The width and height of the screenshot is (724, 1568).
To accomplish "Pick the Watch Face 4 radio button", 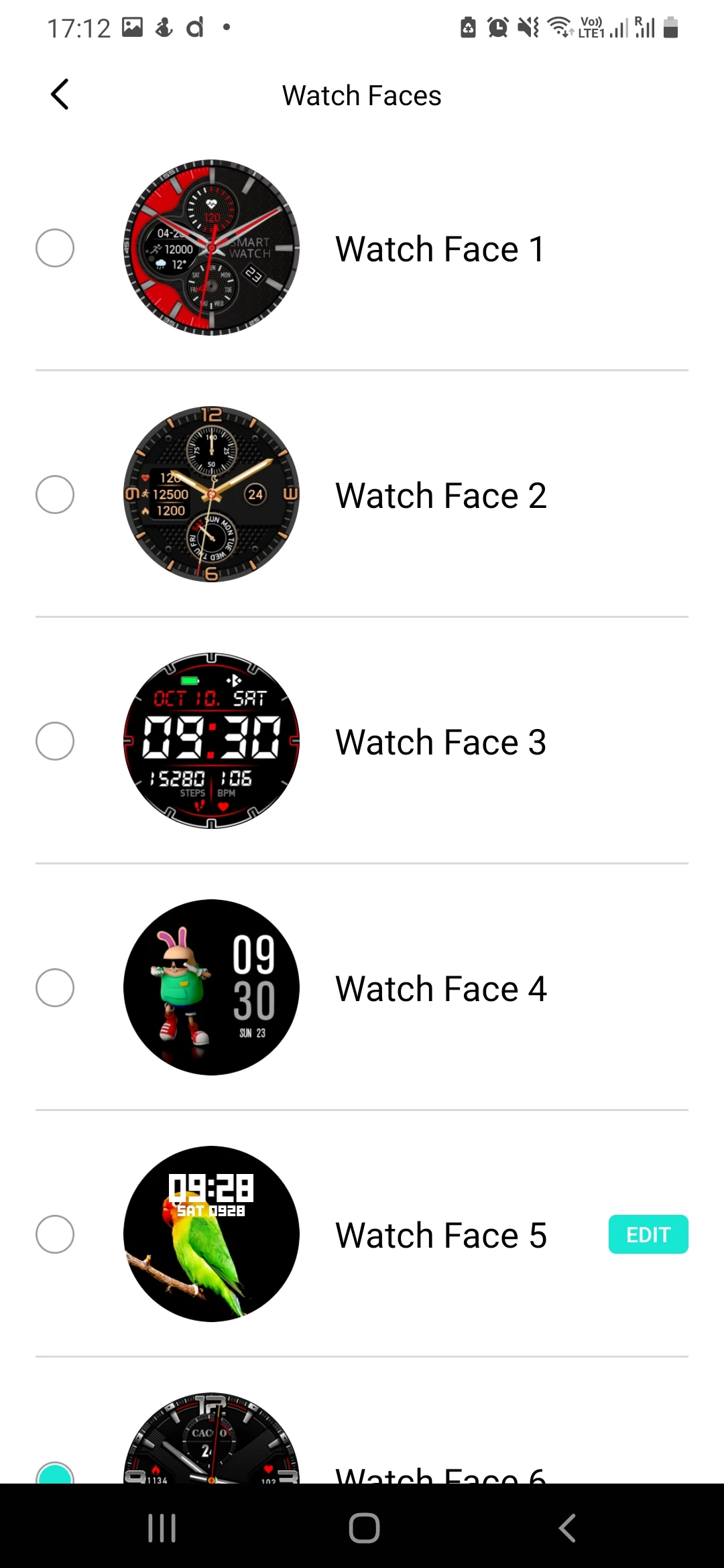I will [x=55, y=988].
